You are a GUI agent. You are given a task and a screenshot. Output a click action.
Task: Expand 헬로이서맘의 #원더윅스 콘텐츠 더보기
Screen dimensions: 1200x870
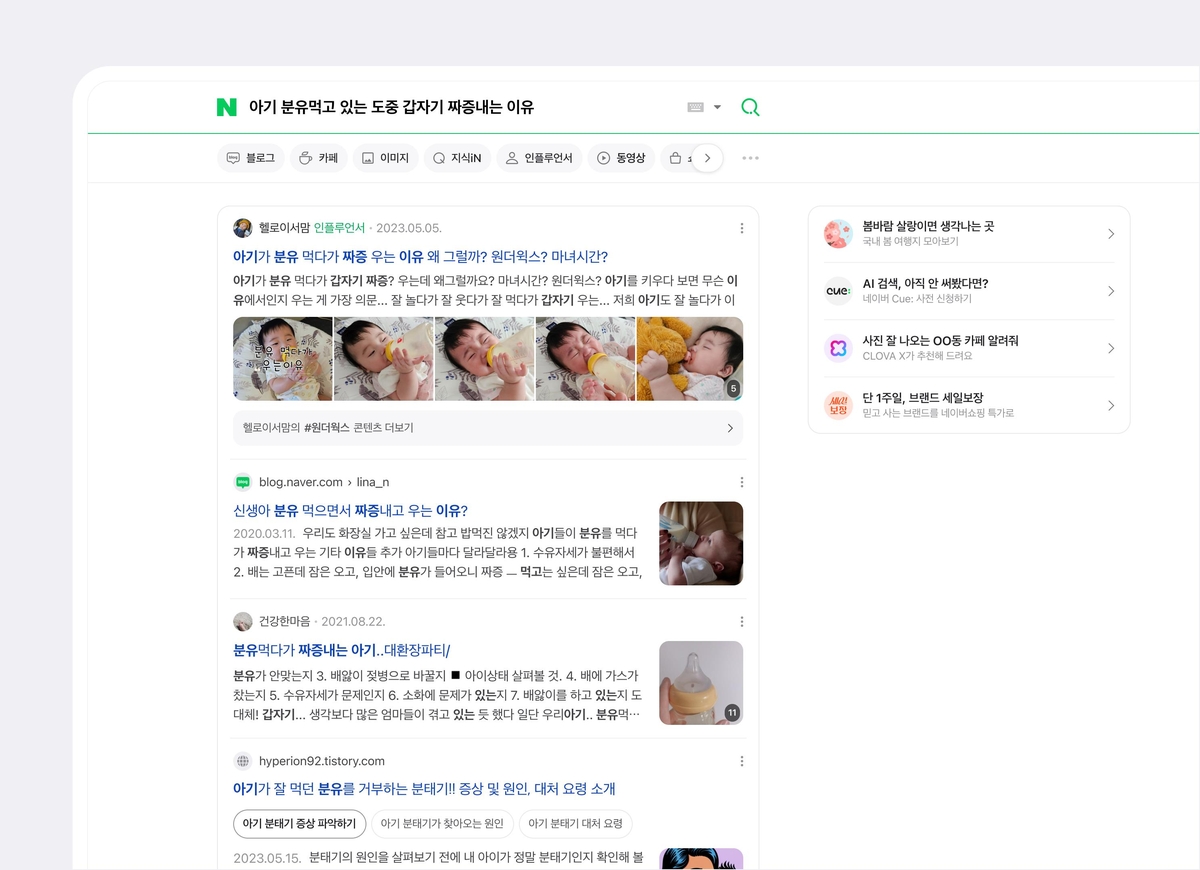tap(488, 427)
